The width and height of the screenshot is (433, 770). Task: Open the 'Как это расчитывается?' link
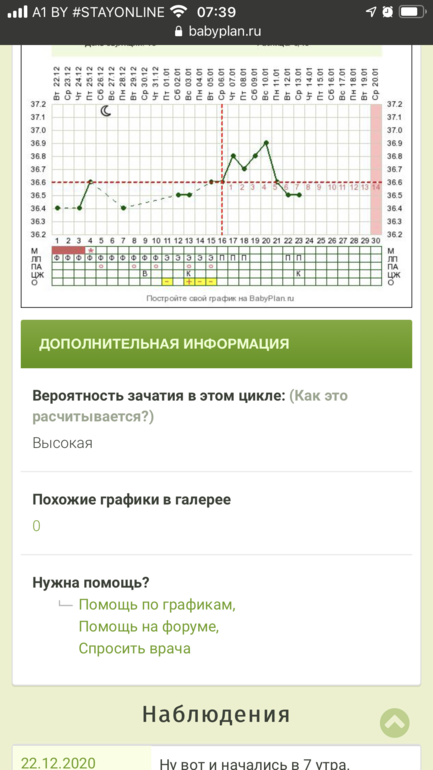tap(190, 406)
